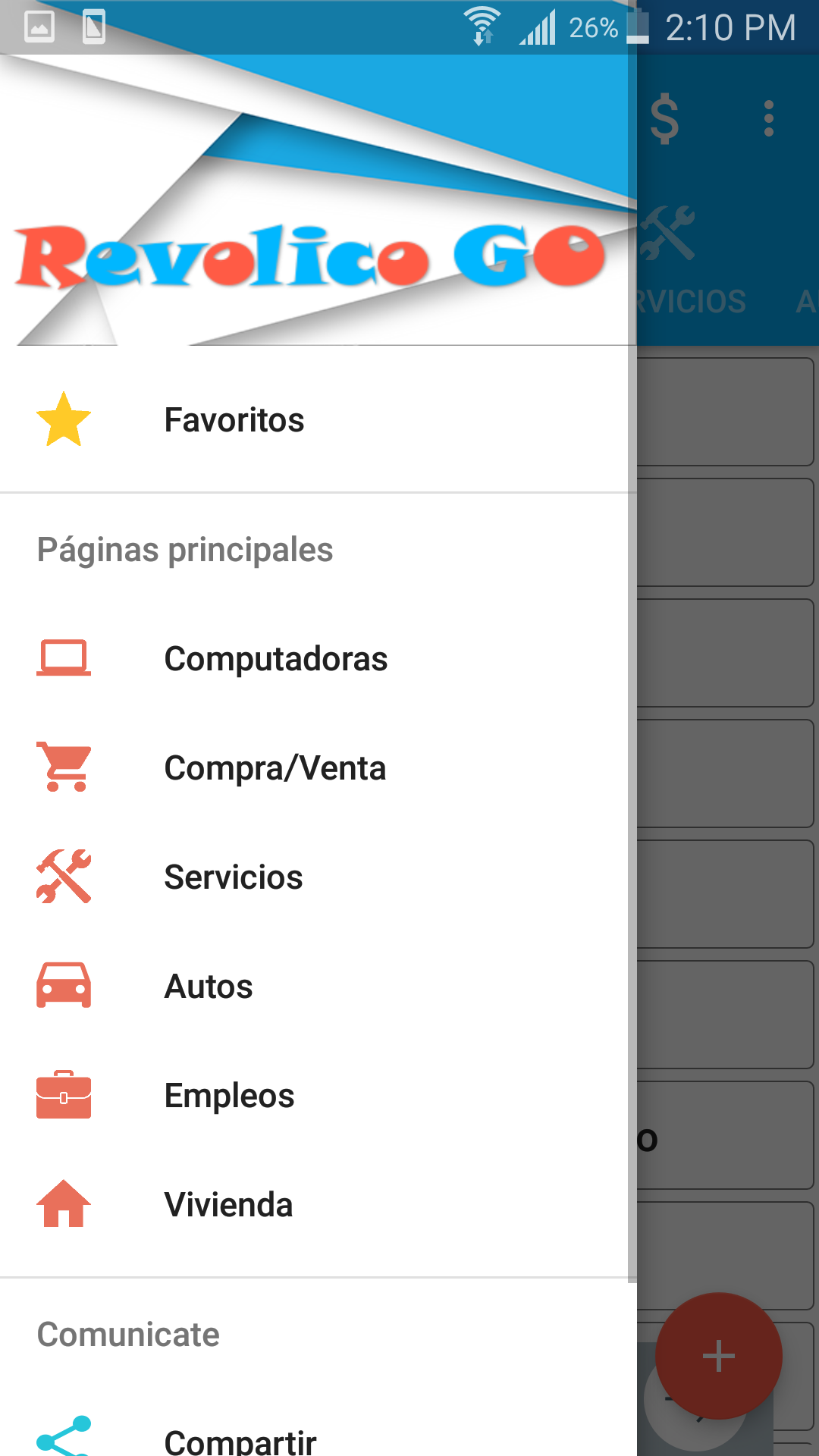Tap the dollar sign icon

(664, 119)
